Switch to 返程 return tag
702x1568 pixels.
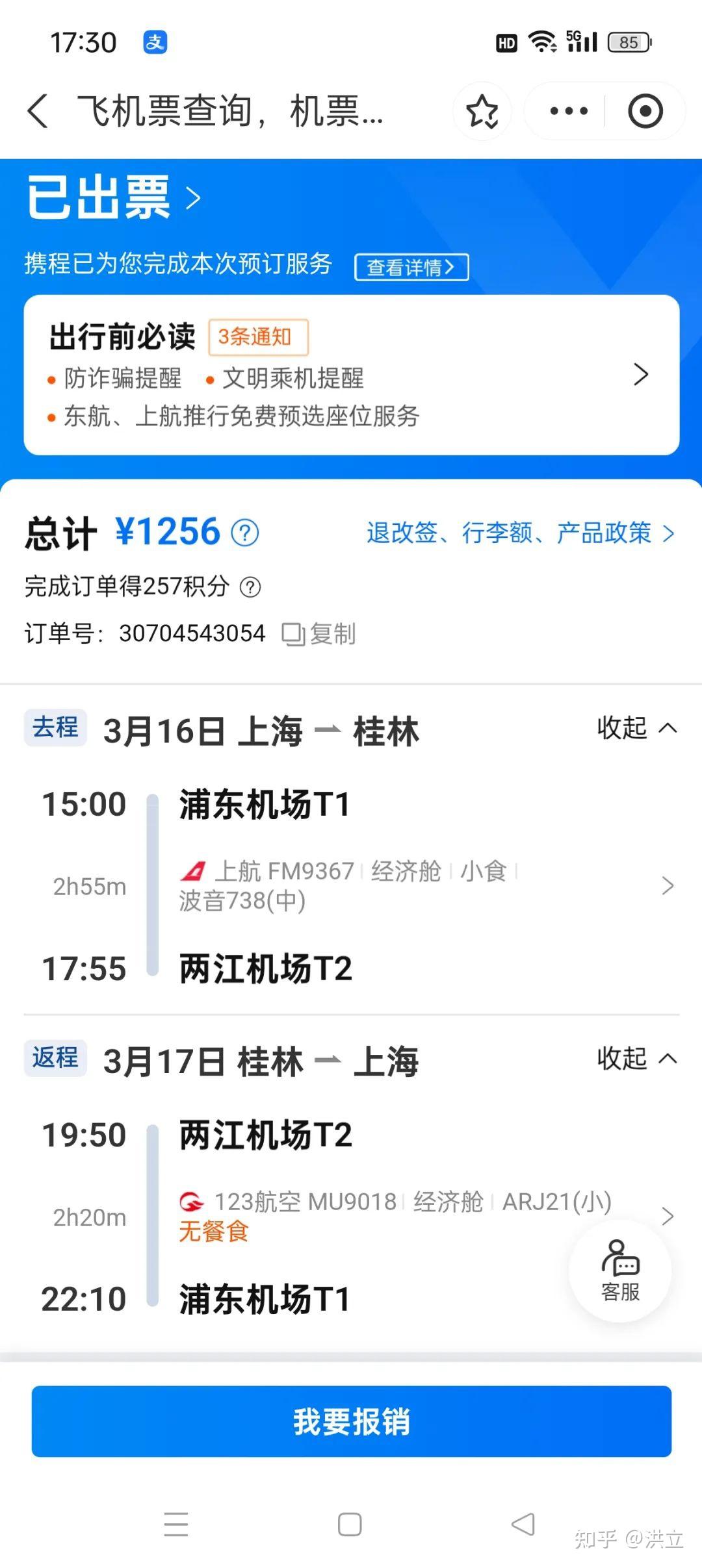pyautogui.click(x=55, y=1058)
